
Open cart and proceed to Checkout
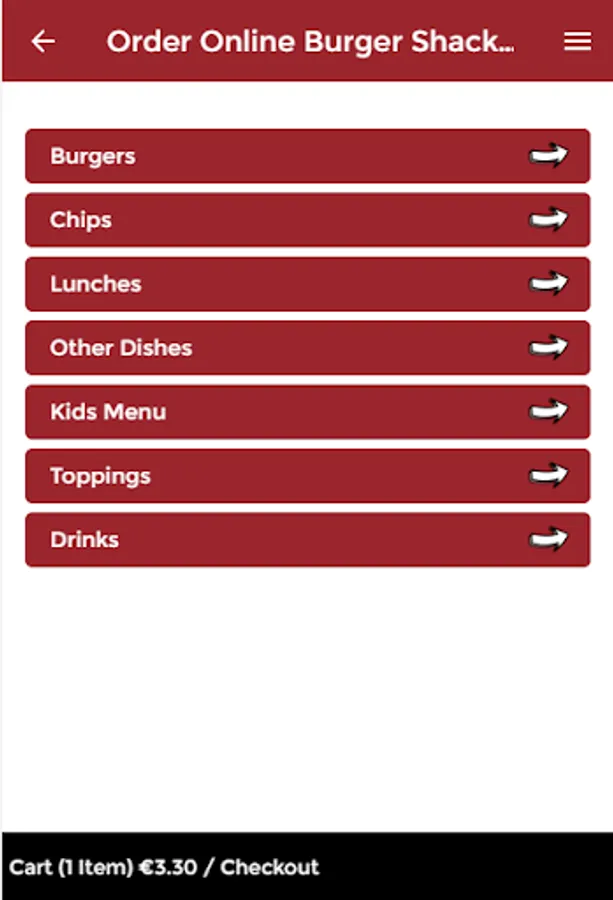(165, 867)
